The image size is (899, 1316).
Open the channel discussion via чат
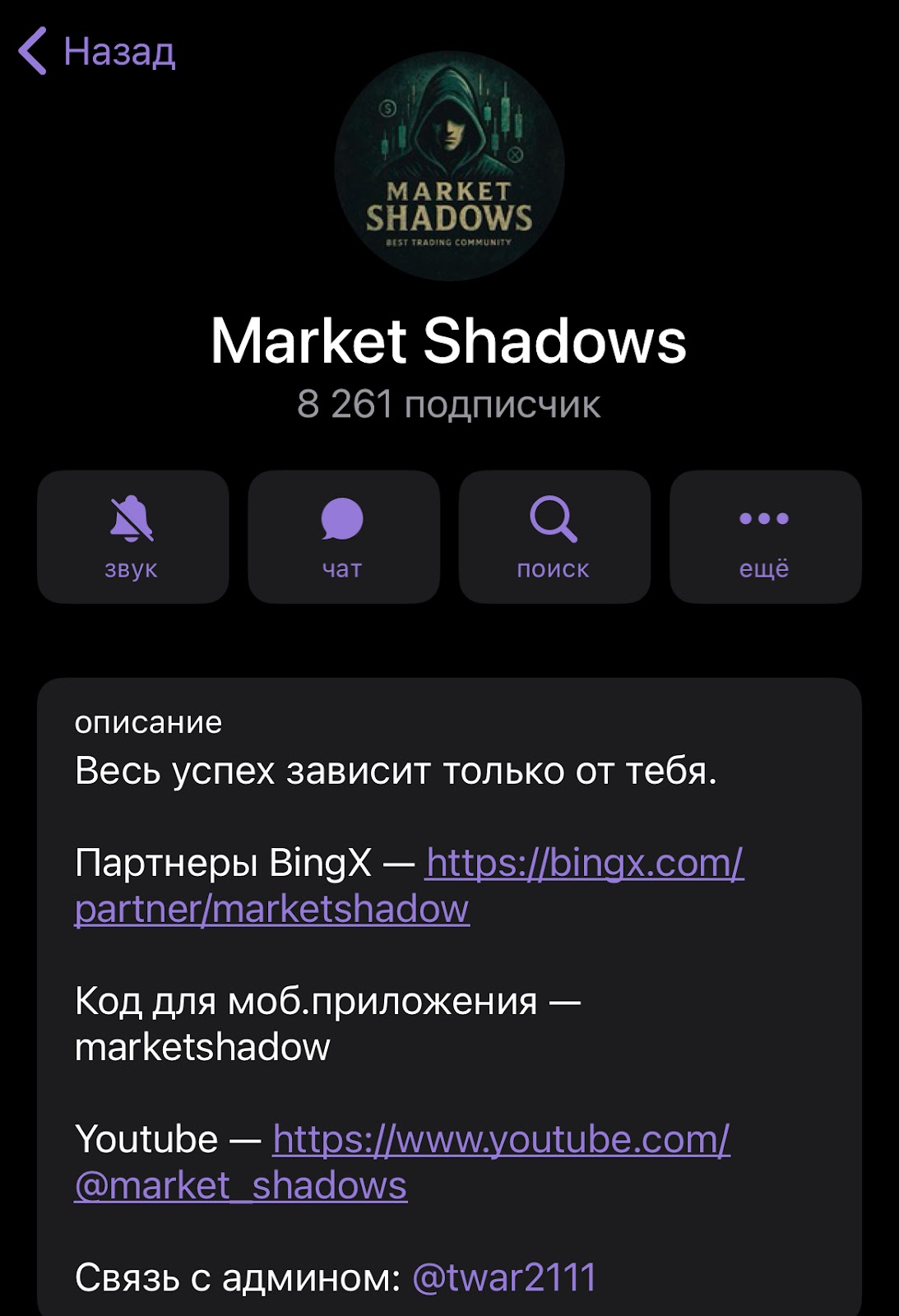(x=343, y=536)
